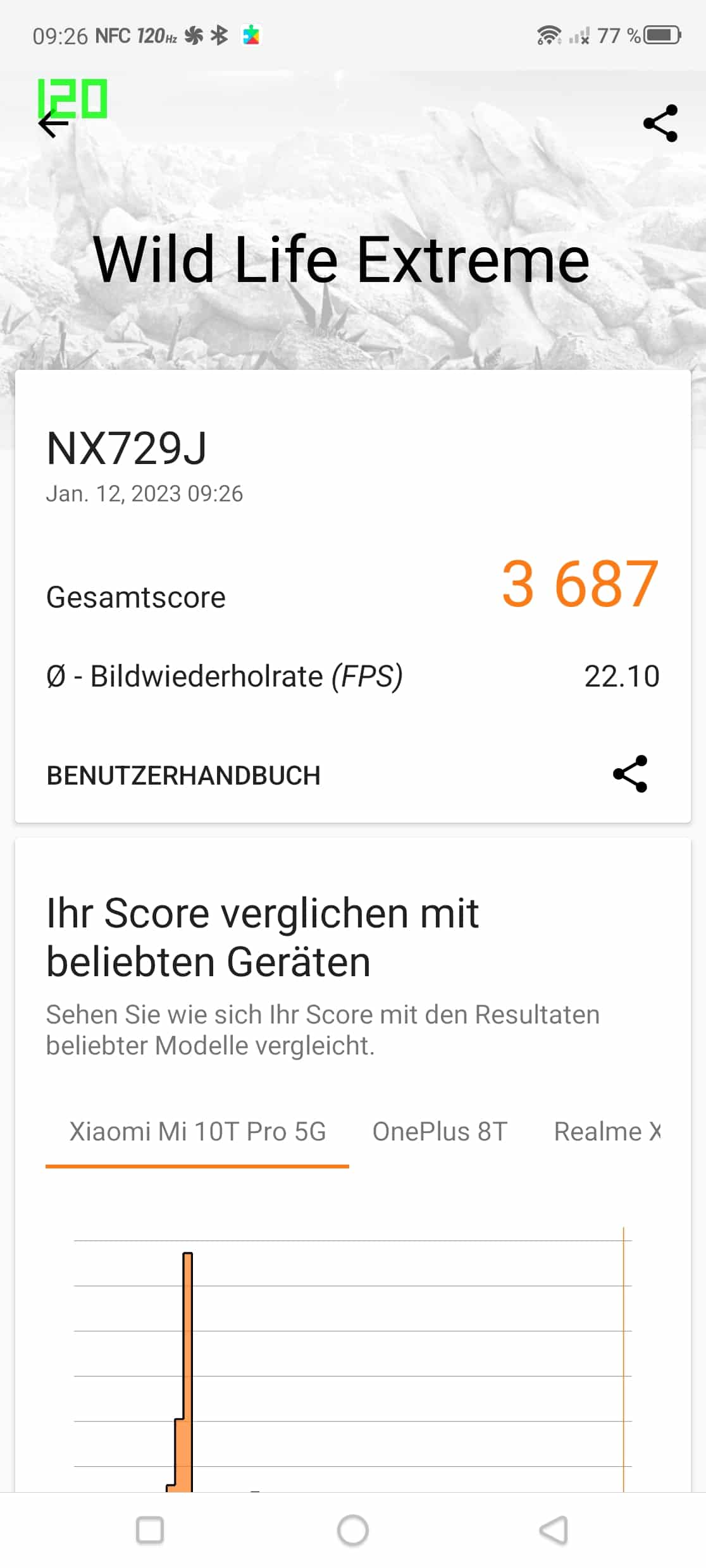Open the BENUTZERHANDBUCH user guide
The width and height of the screenshot is (706, 1568).
pos(183,776)
